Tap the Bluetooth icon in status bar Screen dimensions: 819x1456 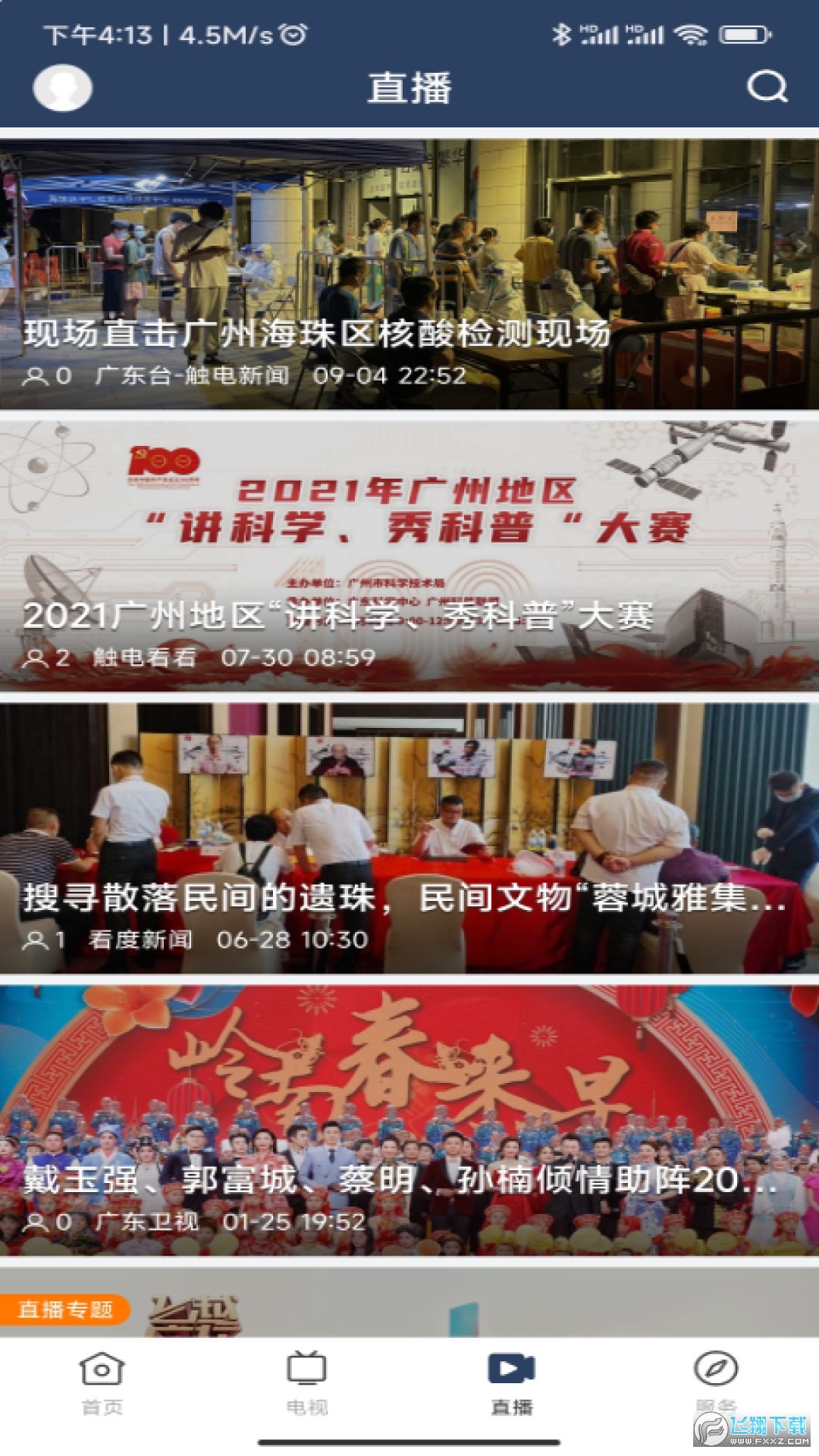[560, 33]
